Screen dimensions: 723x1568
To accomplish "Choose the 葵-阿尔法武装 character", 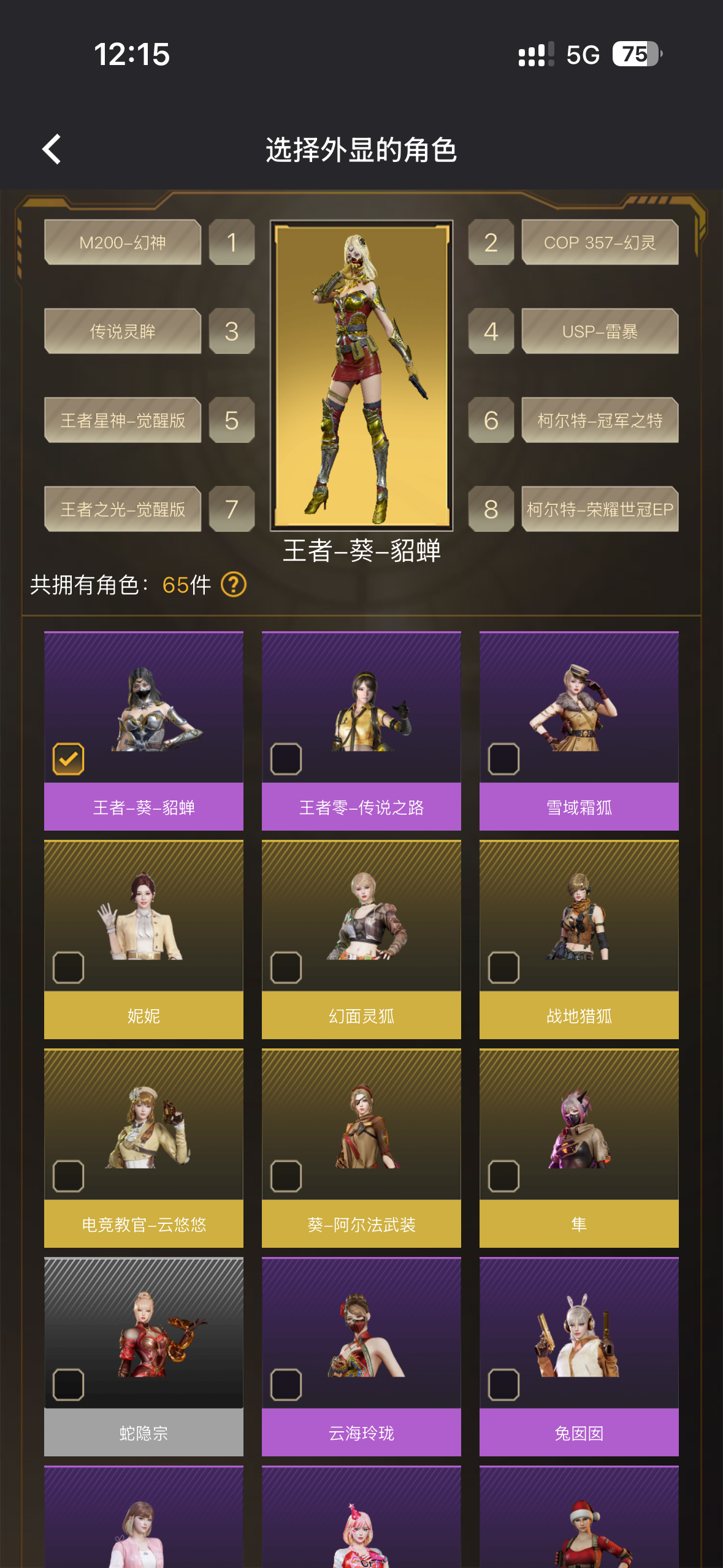I will 361,1148.
